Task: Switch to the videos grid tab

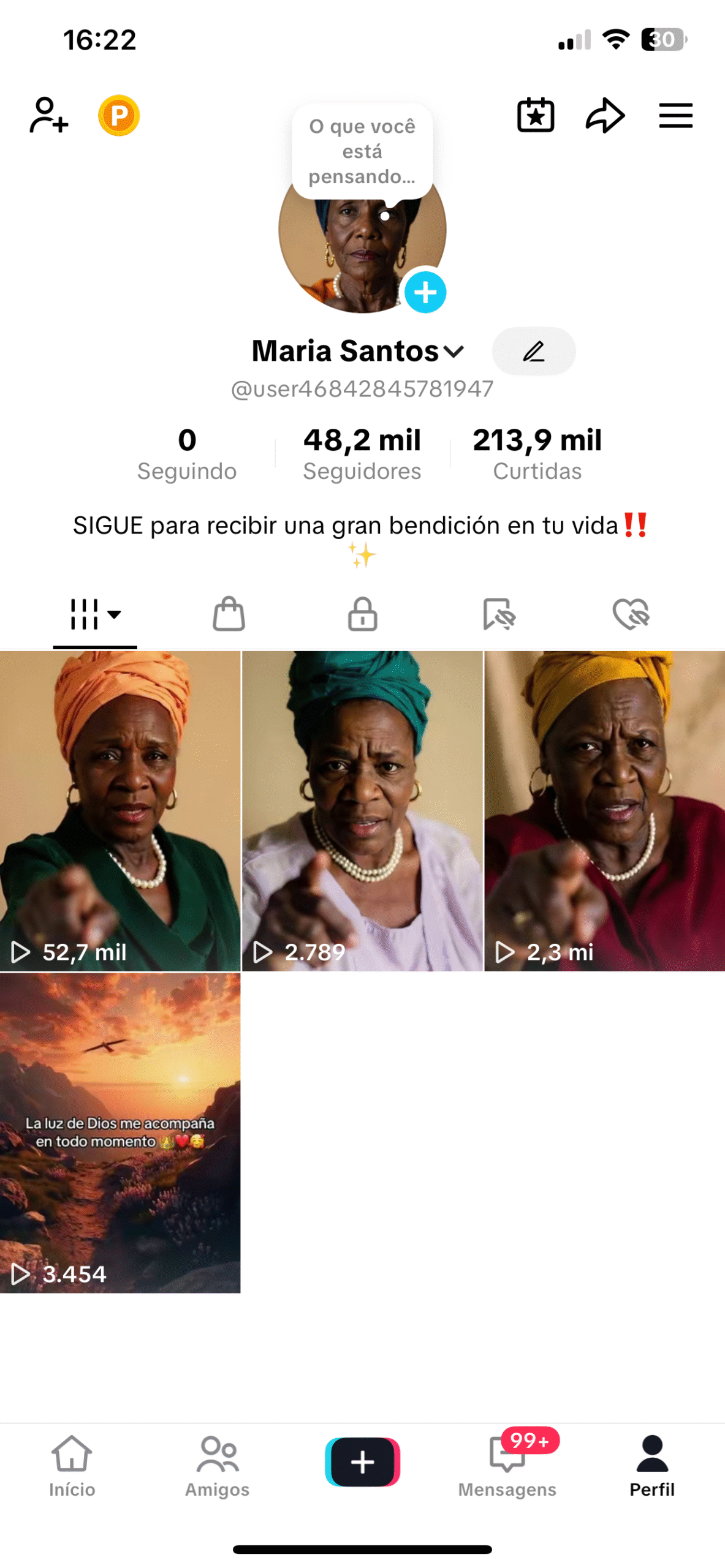Action: [94, 614]
